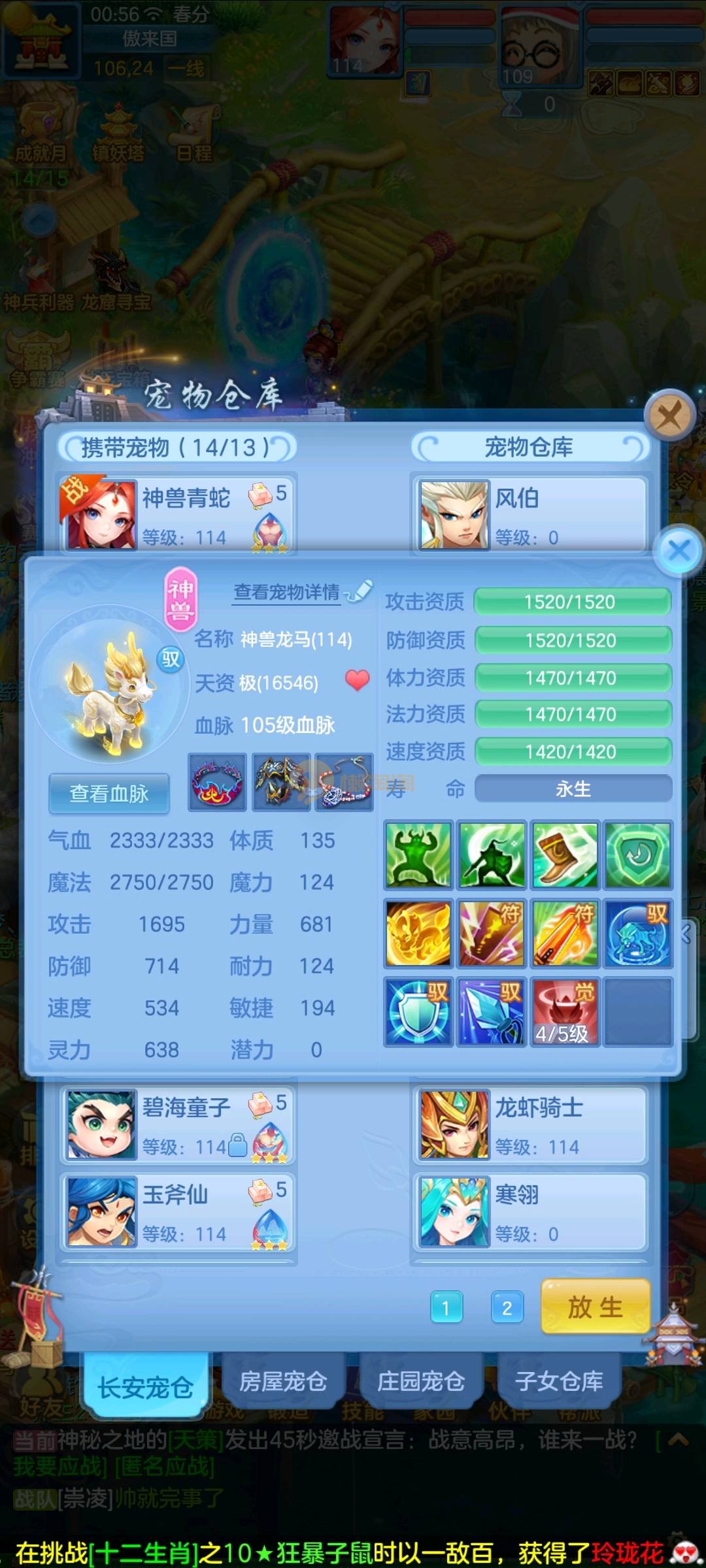
Task: Open the 子女仓库 tab
Action: [559, 1382]
